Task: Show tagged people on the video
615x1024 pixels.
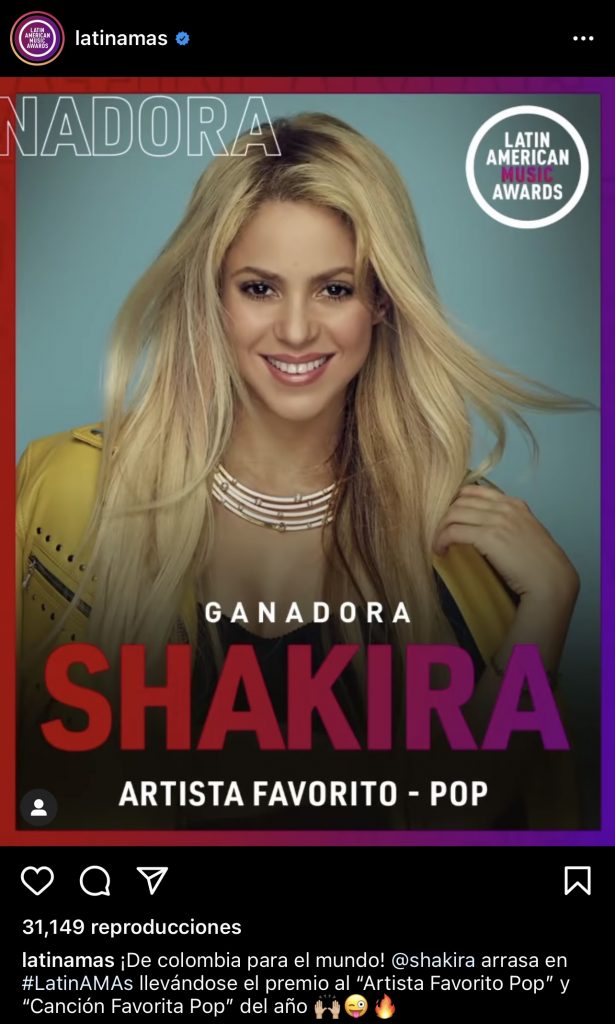Action: click(38, 807)
